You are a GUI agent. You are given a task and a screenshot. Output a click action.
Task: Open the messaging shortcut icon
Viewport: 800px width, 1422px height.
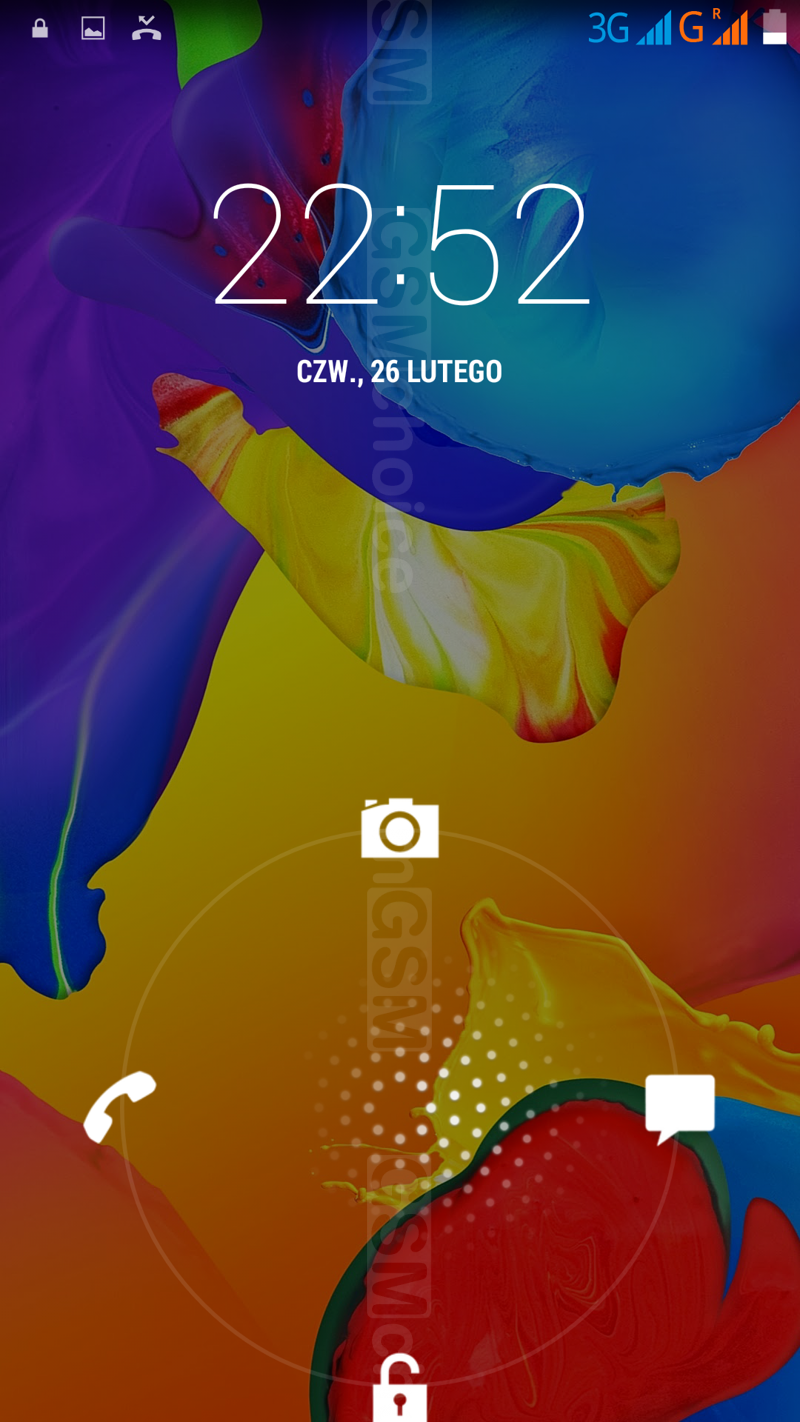[x=680, y=1108]
